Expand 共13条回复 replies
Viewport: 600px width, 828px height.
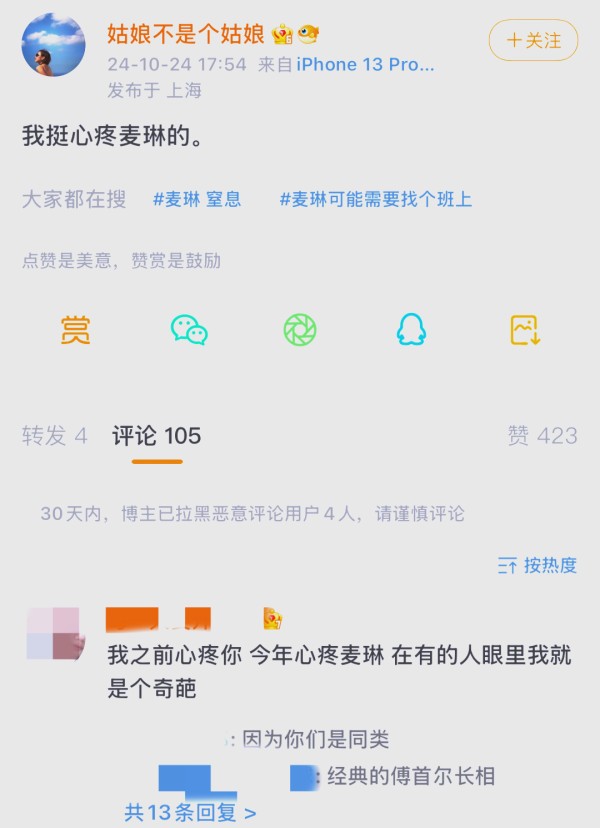click(x=190, y=812)
